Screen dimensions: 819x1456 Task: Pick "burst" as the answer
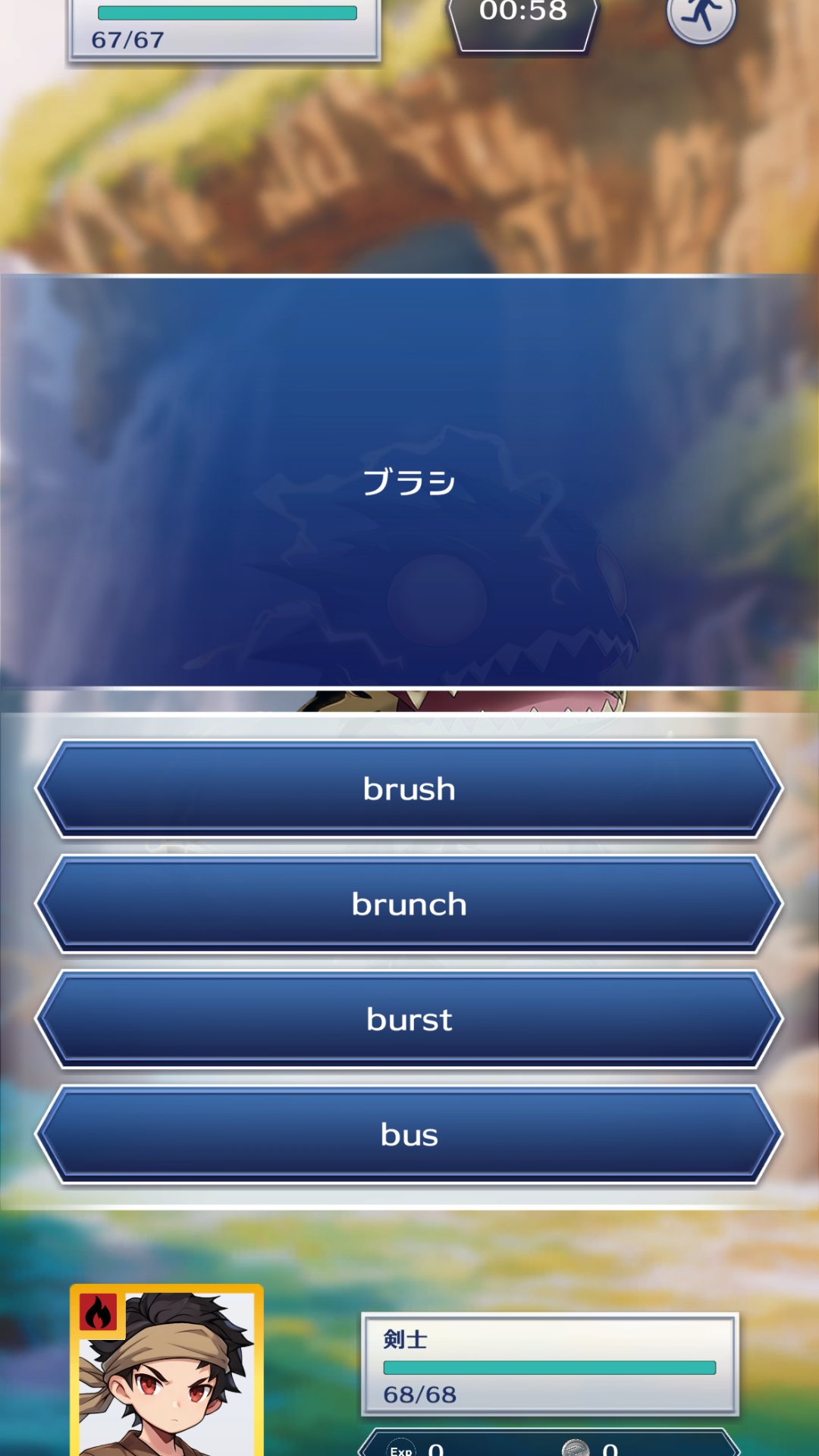point(409,1019)
